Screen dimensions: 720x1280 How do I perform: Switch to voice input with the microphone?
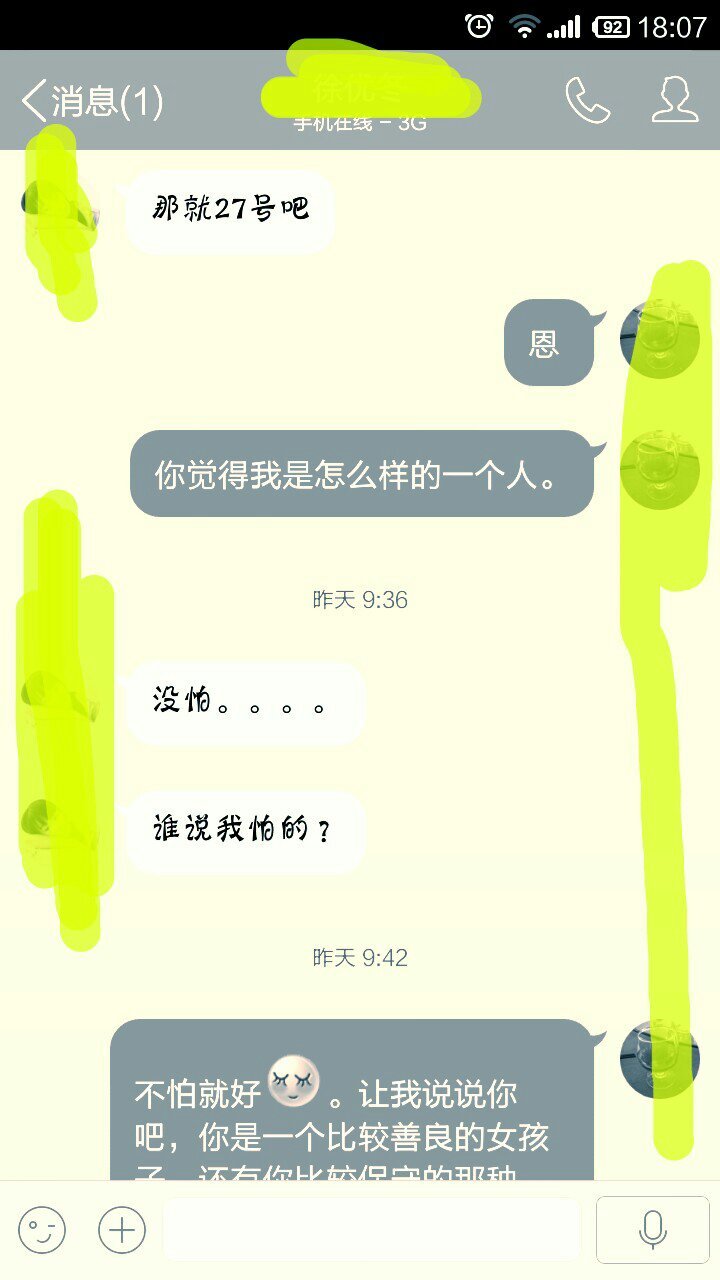coord(652,1229)
